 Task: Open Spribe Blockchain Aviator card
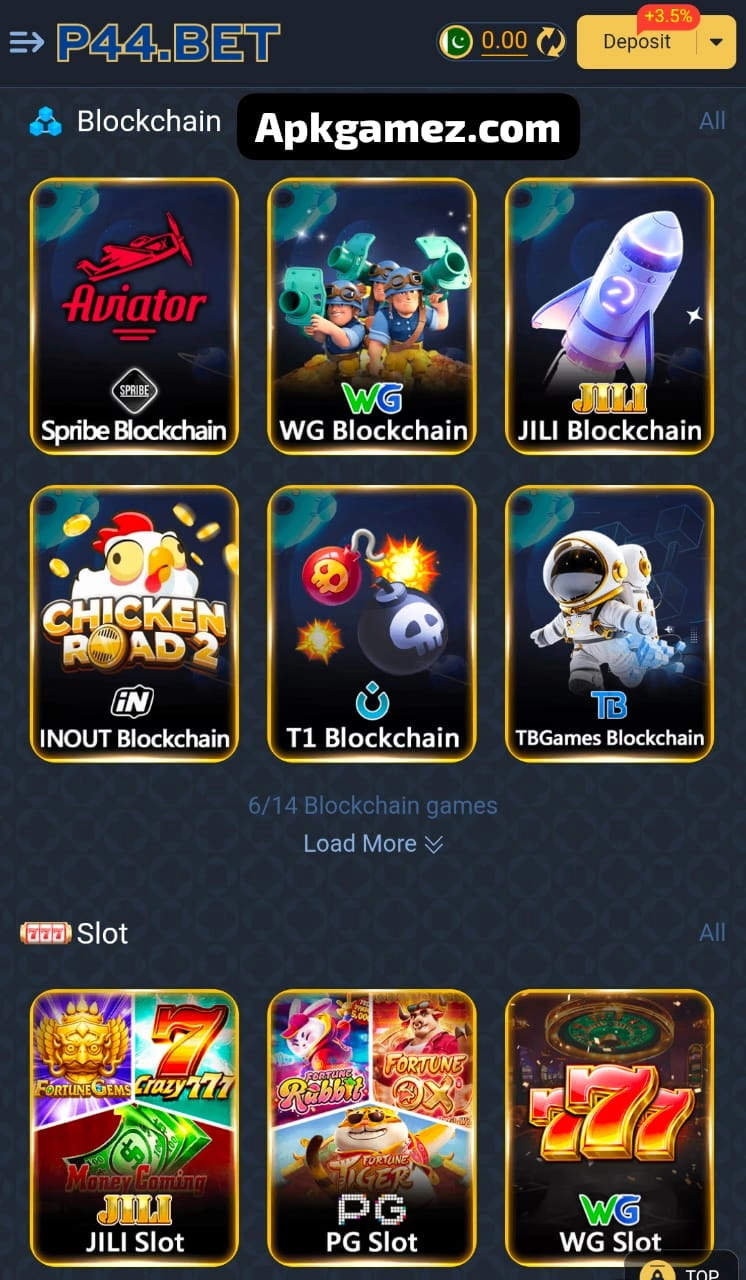134,314
